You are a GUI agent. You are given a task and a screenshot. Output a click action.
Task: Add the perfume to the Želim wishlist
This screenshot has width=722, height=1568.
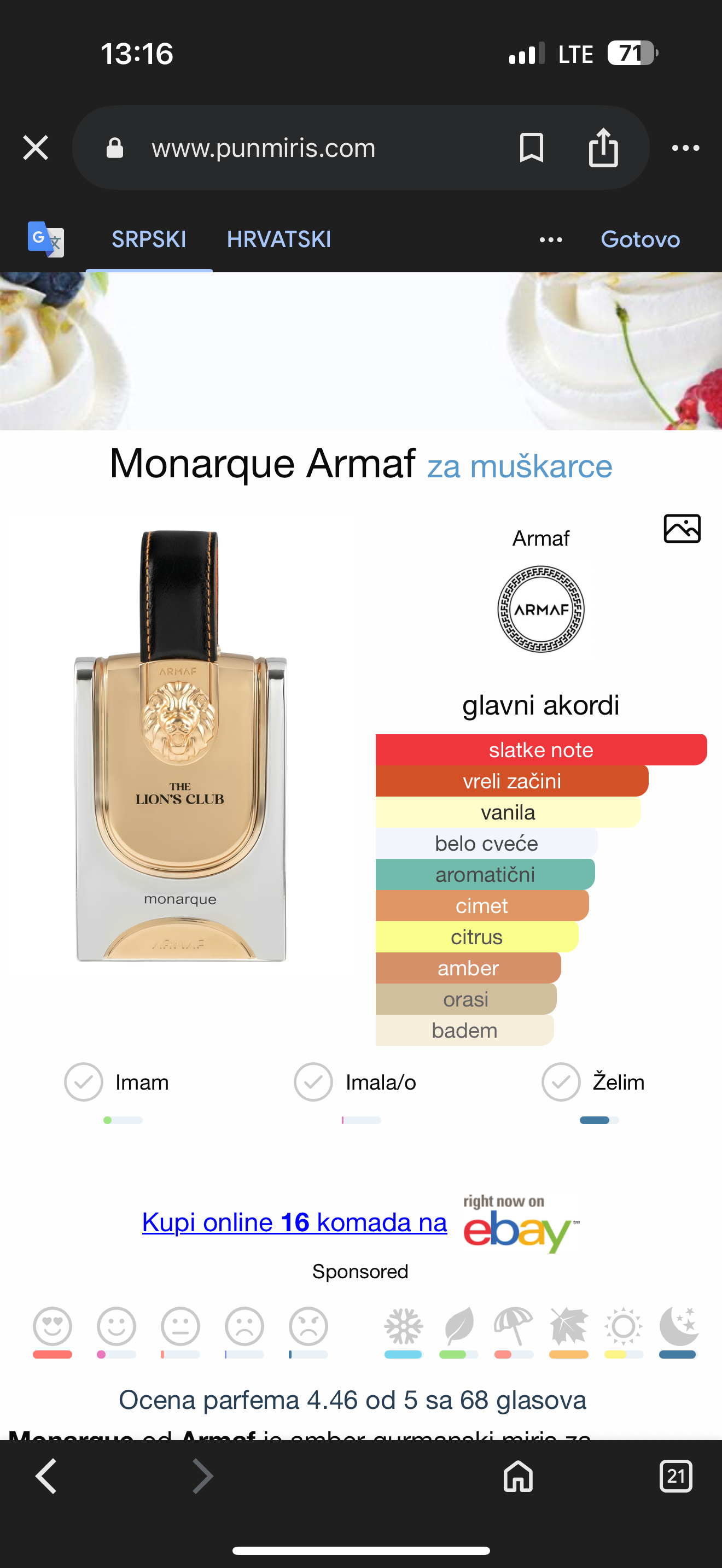pos(561,1081)
